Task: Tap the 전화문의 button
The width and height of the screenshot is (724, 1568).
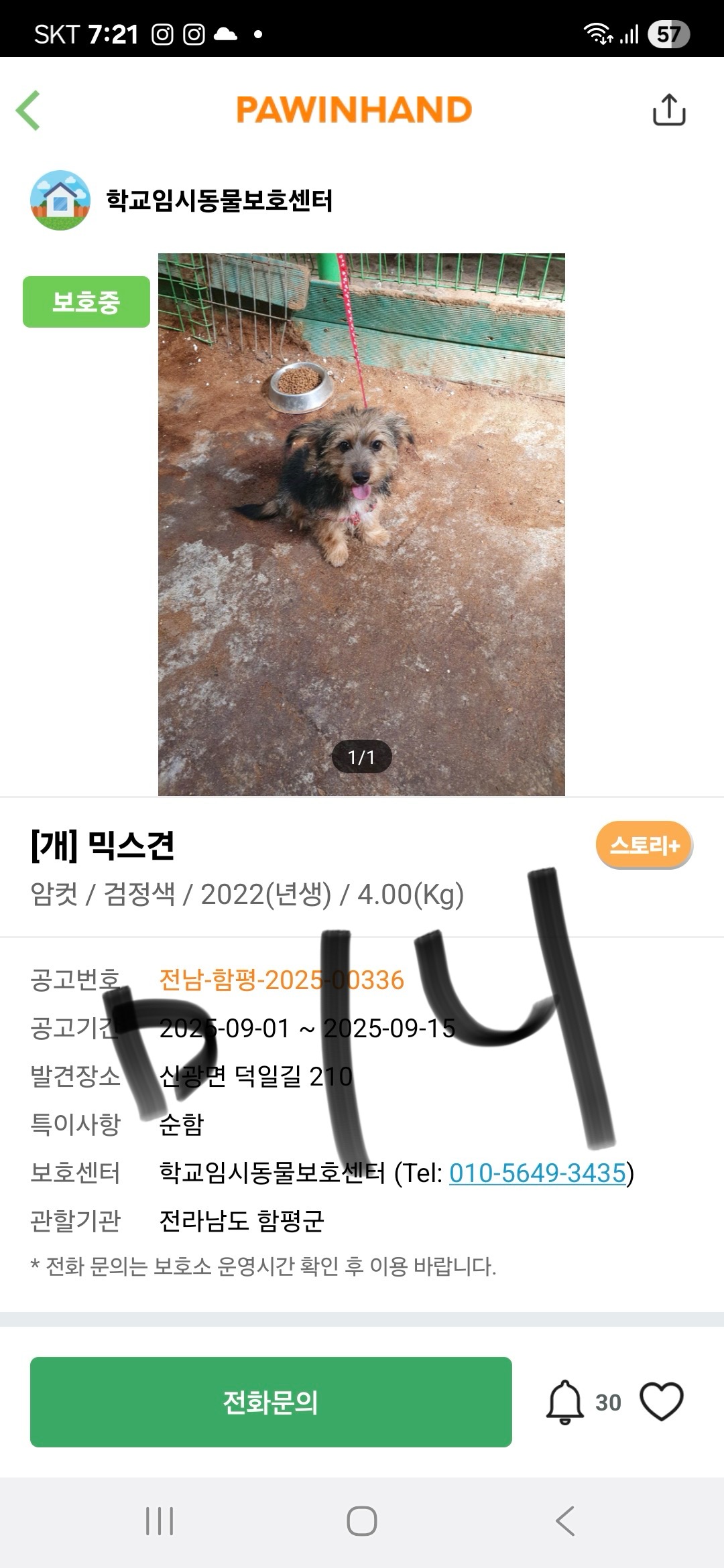Action: (271, 1402)
